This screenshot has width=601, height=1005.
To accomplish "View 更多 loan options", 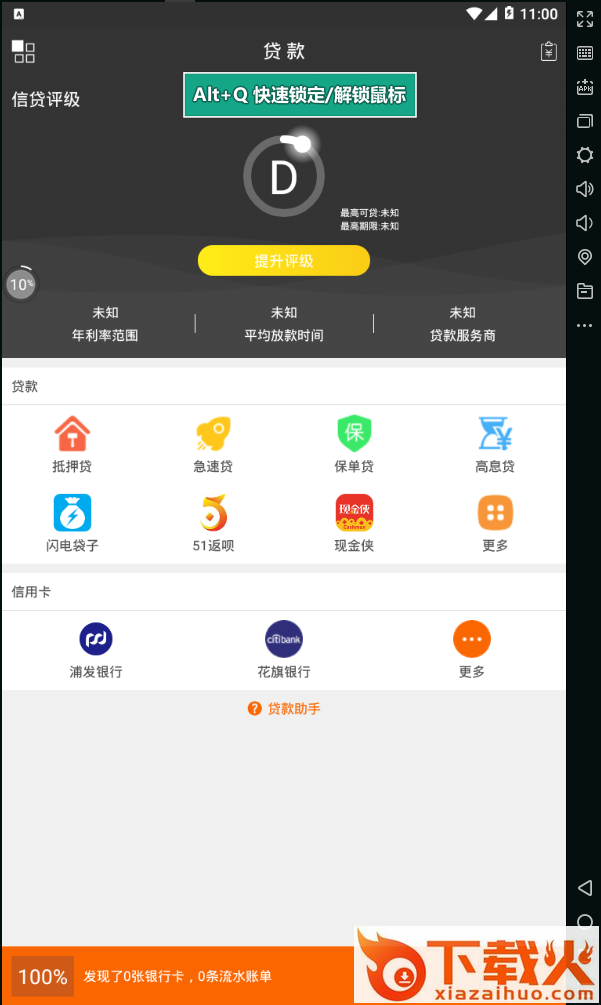I will tap(495, 523).
